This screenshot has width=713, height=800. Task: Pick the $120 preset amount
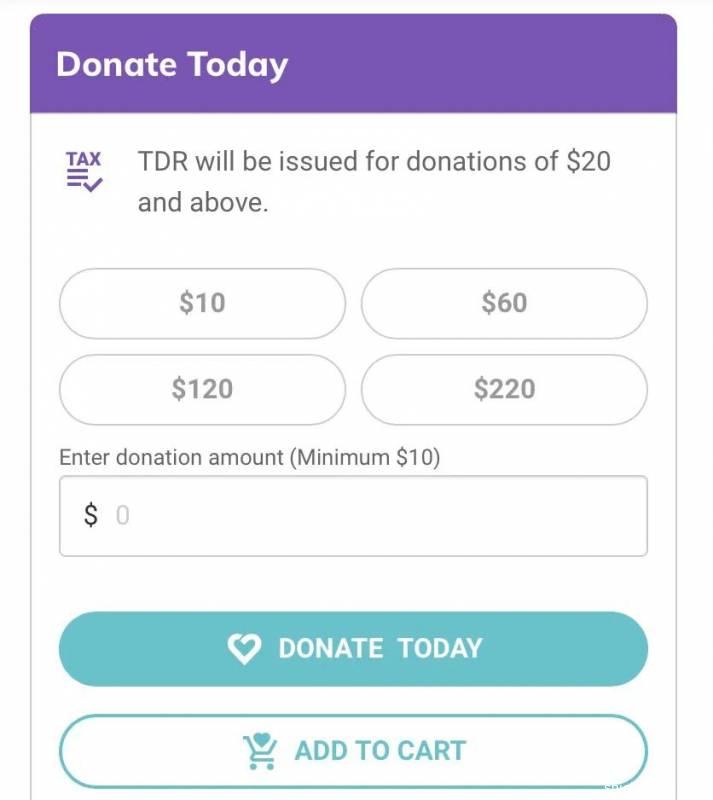click(x=202, y=389)
